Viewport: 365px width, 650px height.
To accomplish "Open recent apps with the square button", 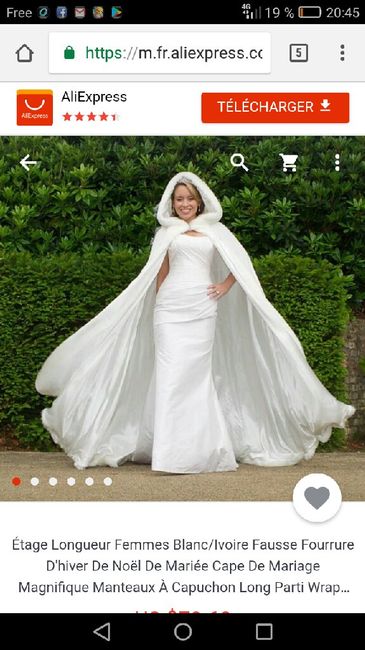I will (264, 632).
